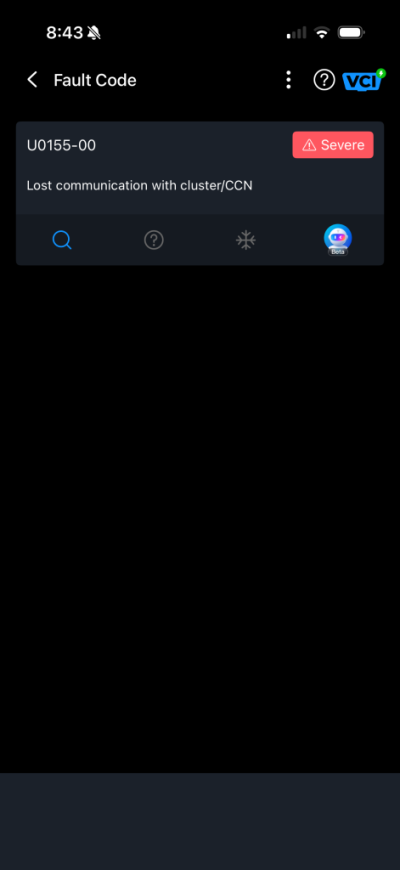View freeze frame data via the snowflake icon

(246, 240)
